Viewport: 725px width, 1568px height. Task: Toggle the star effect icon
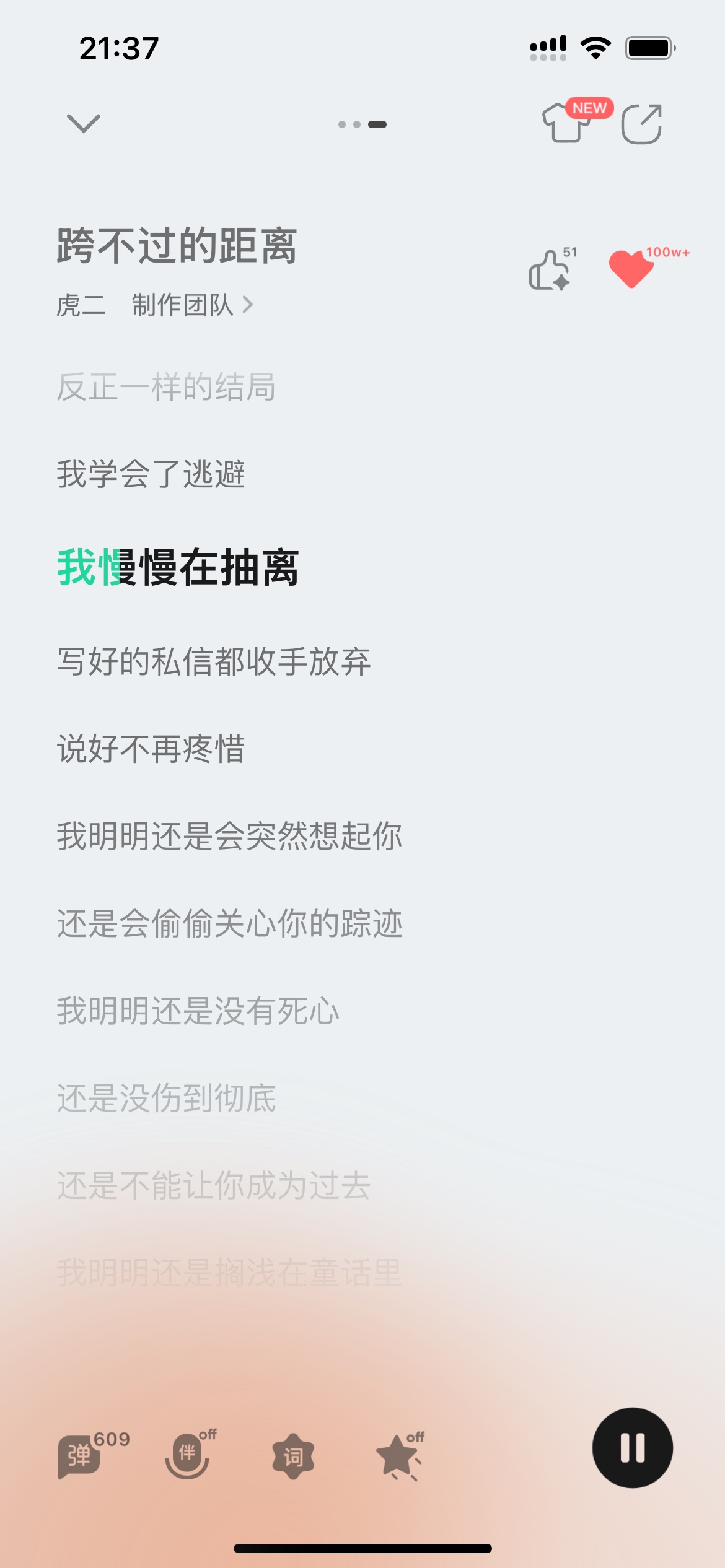click(398, 1456)
